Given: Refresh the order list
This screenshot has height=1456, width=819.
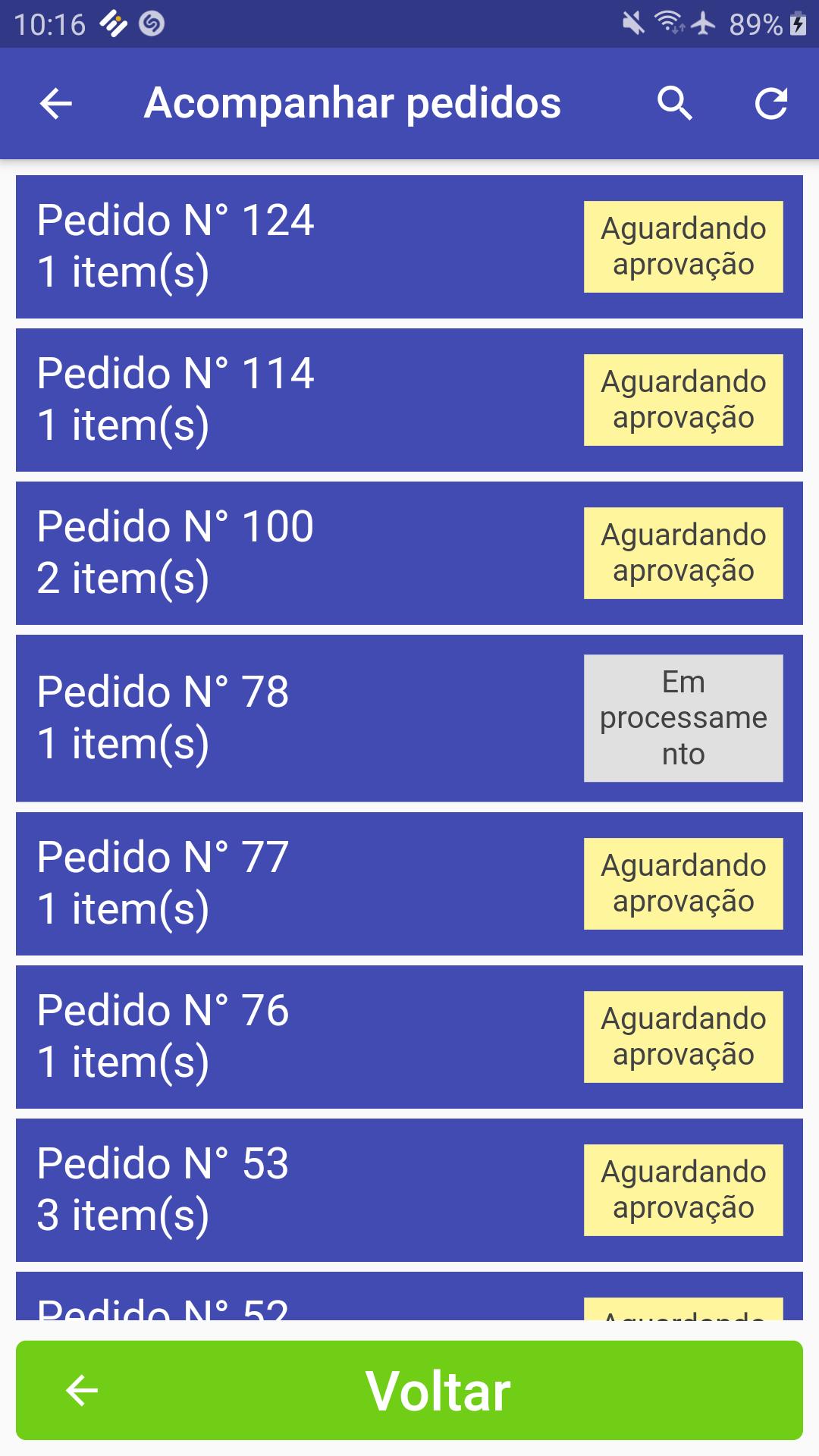Looking at the screenshot, I should (x=771, y=104).
